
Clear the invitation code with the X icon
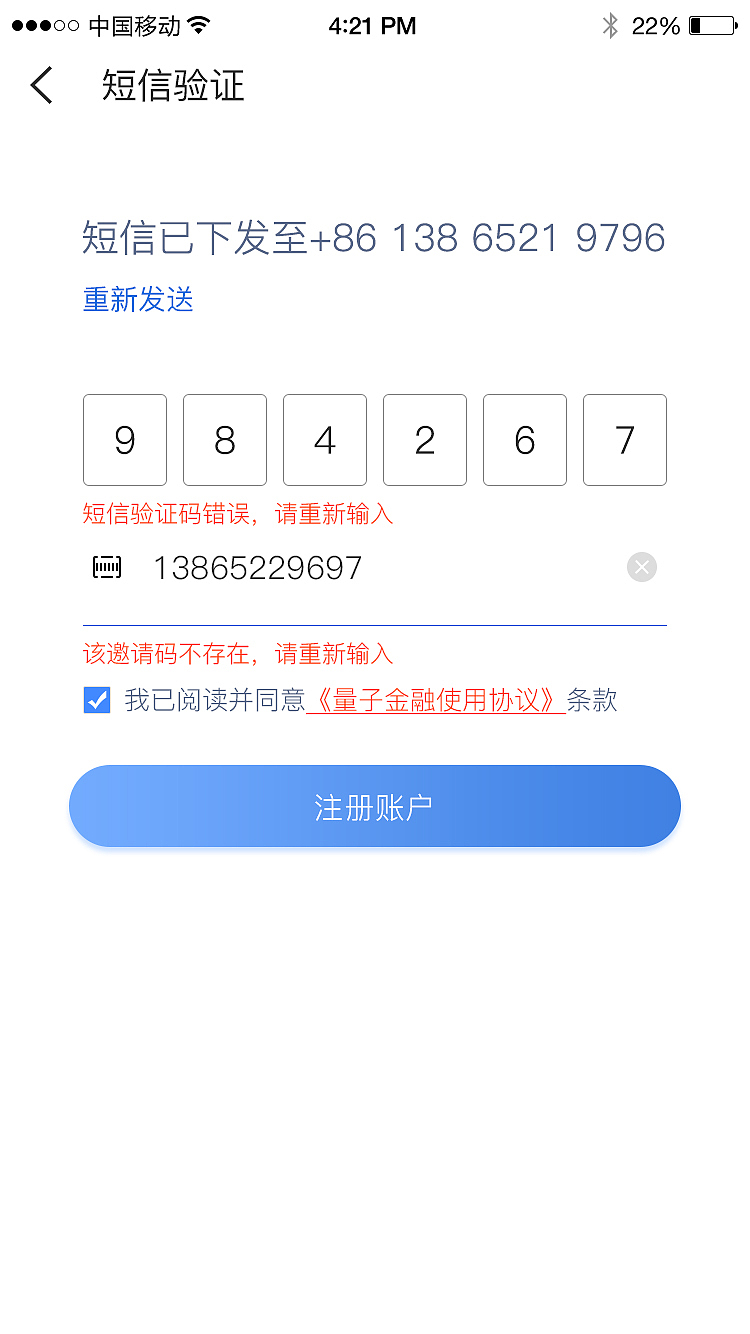coord(641,567)
